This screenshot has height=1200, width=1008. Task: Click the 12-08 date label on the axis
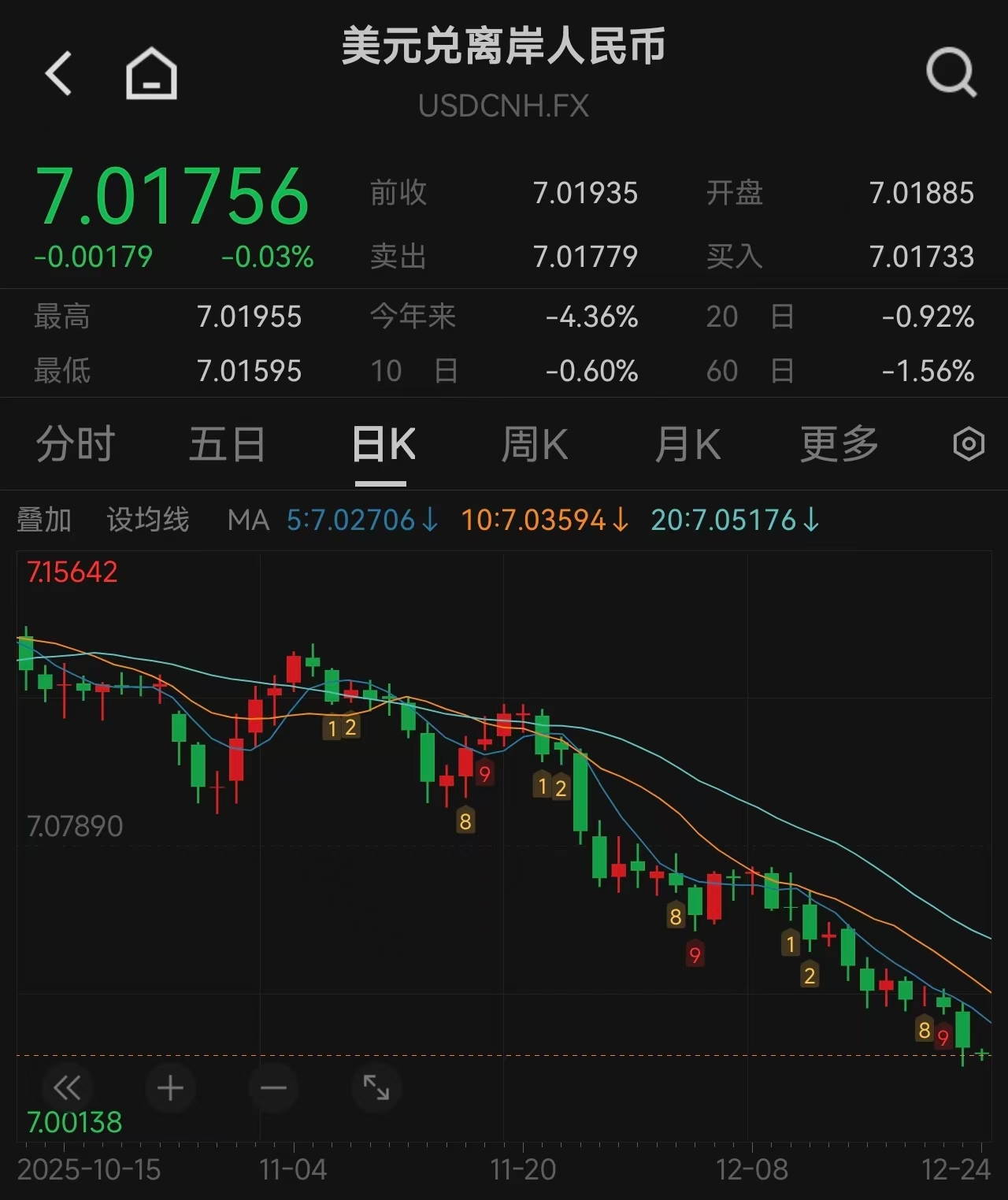pos(750,1171)
